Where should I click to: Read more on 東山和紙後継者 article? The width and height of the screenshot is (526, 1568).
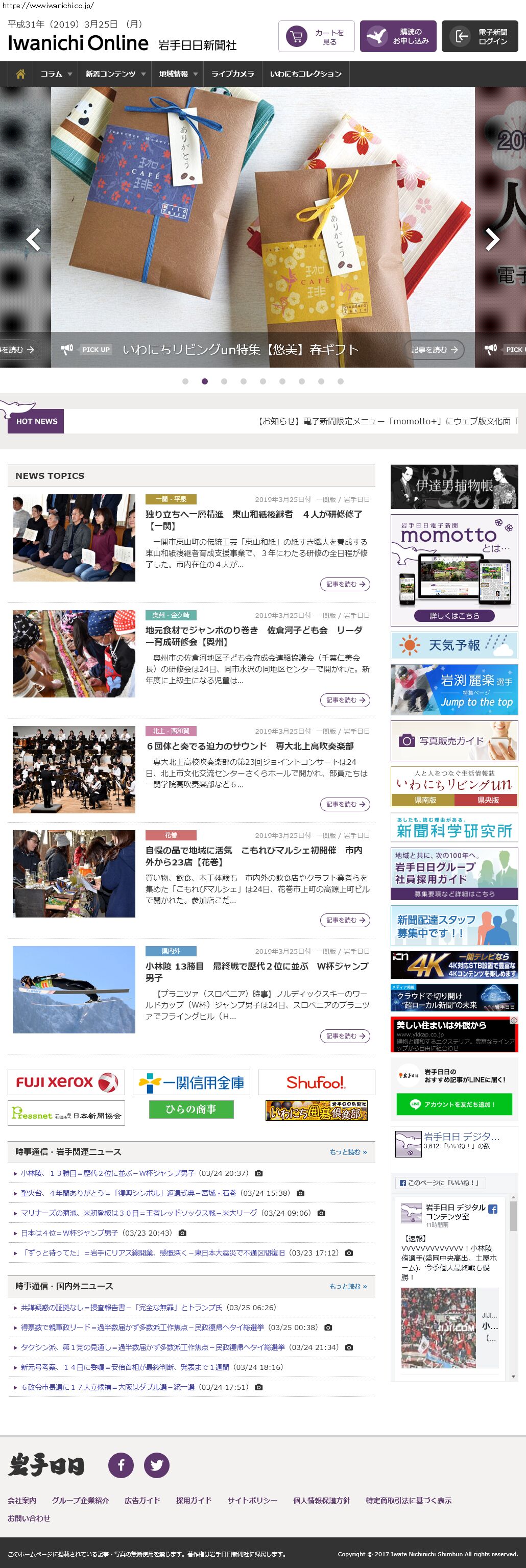[345, 584]
